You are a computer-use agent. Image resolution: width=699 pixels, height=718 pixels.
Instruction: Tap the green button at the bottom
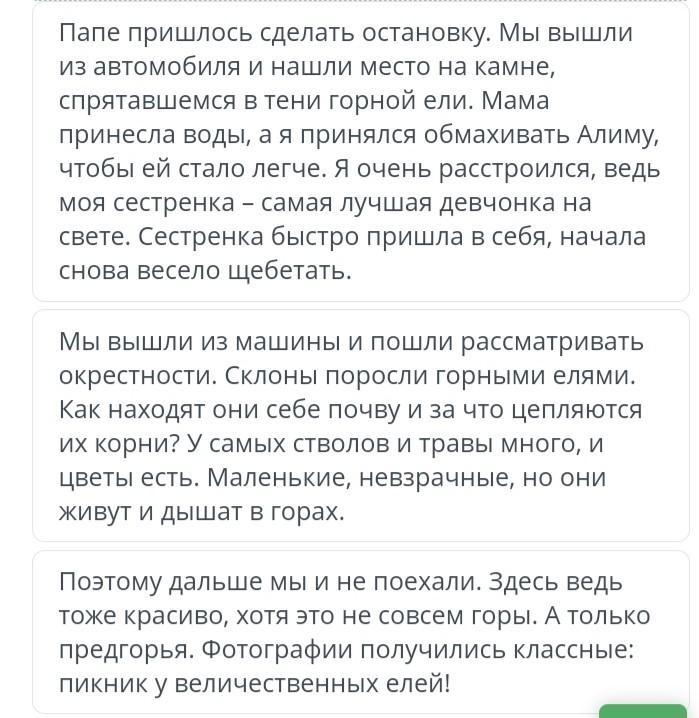(642, 711)
